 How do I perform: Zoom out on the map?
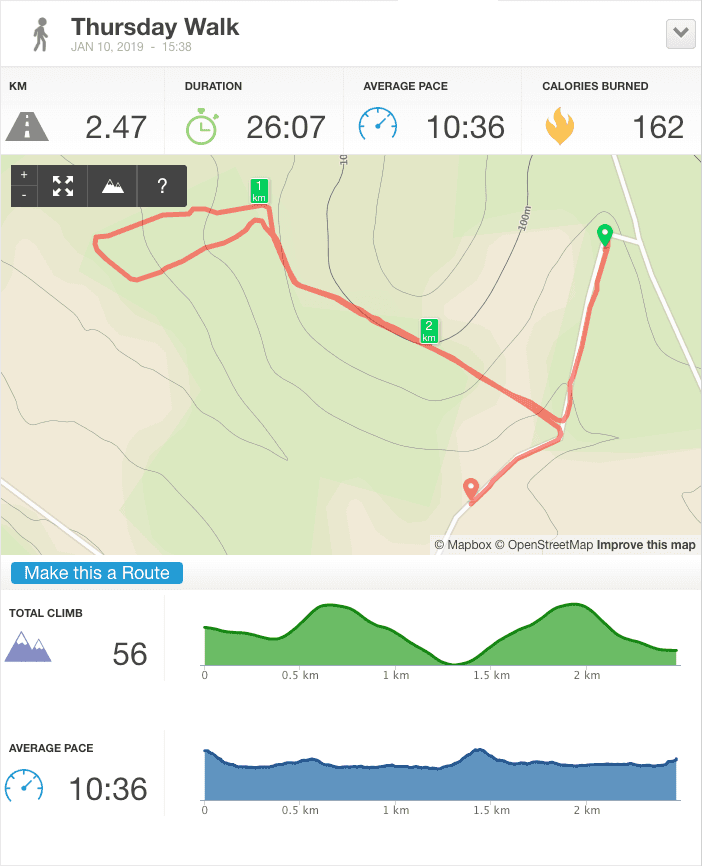point(24,196)
